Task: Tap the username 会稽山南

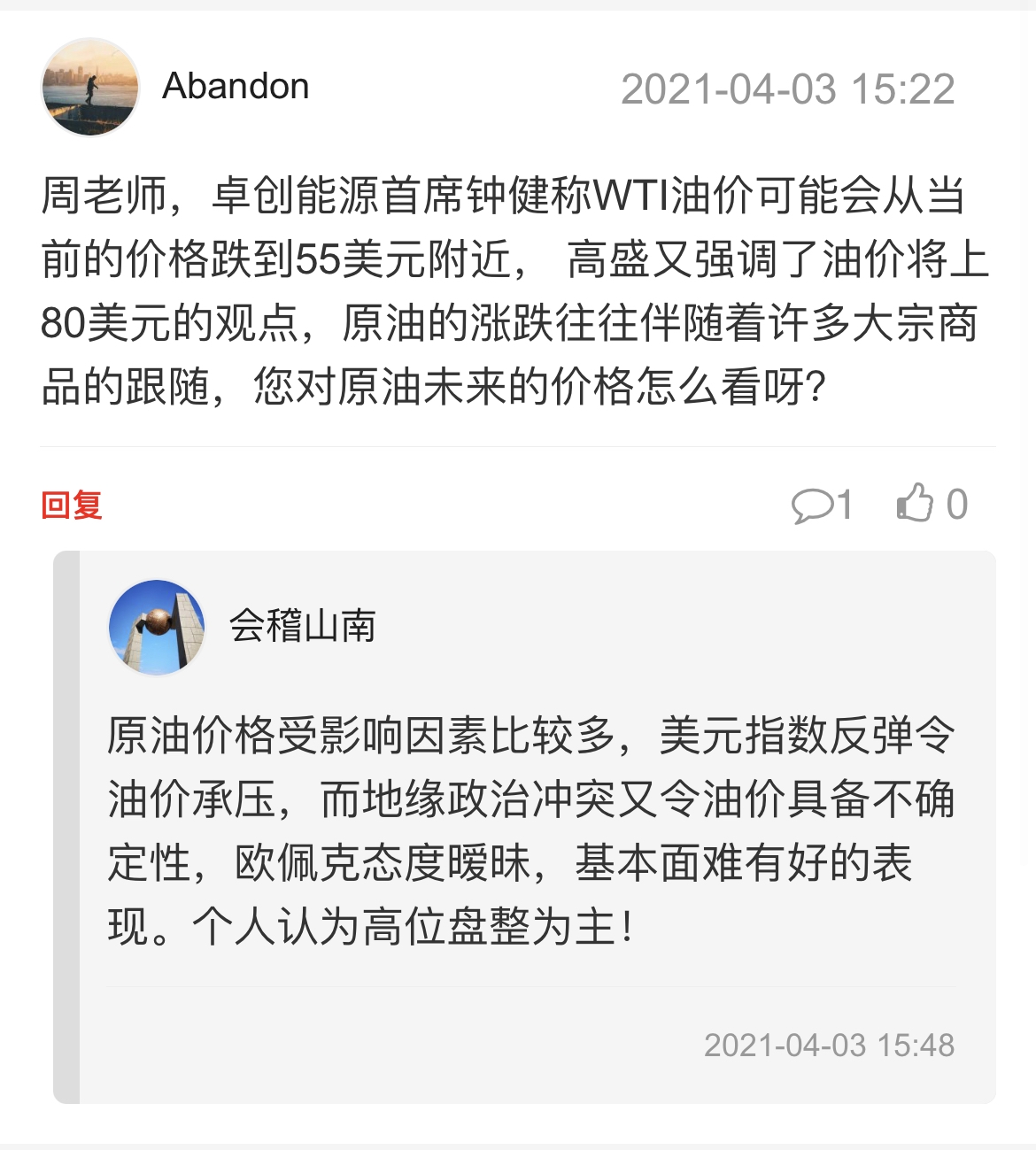Action: tap(302, 626)
